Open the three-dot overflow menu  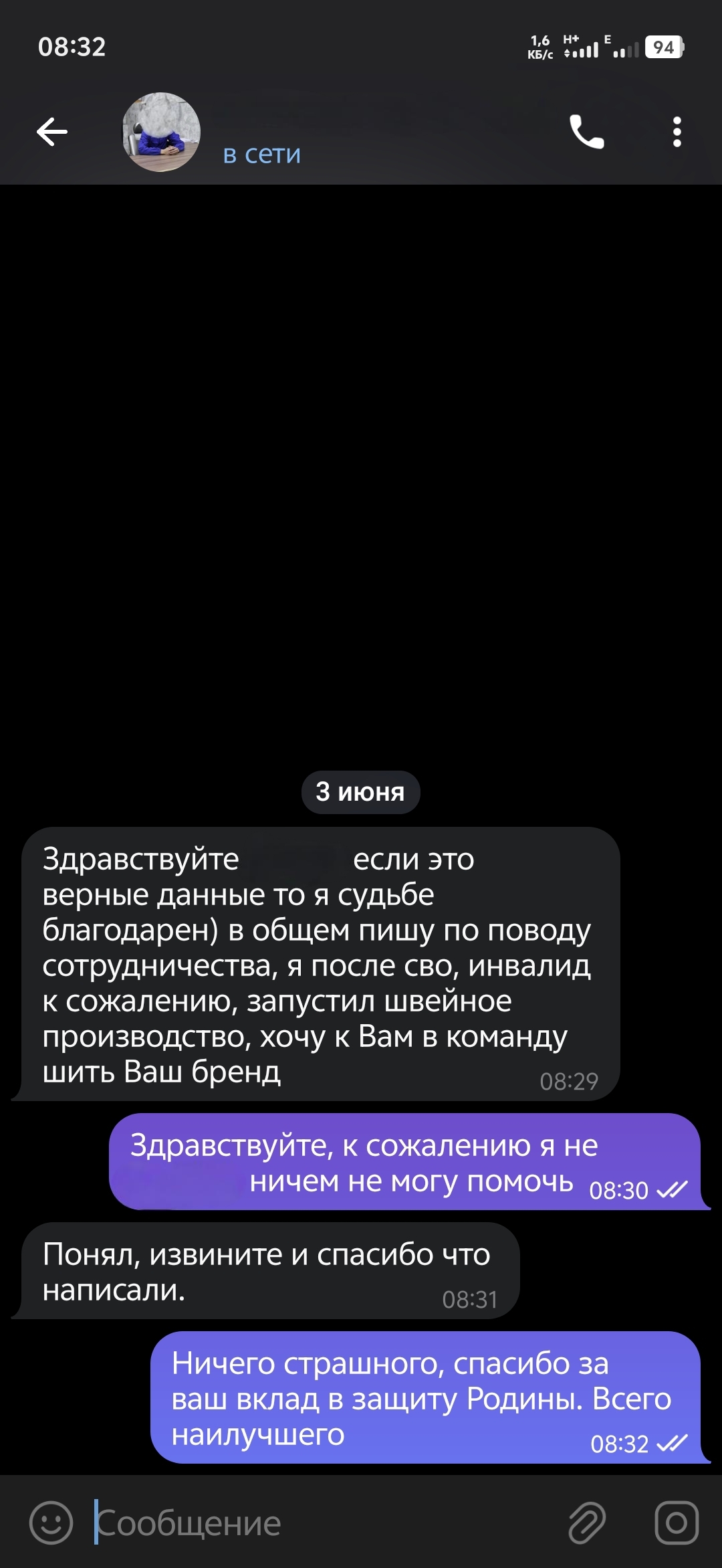pos(677,132)
